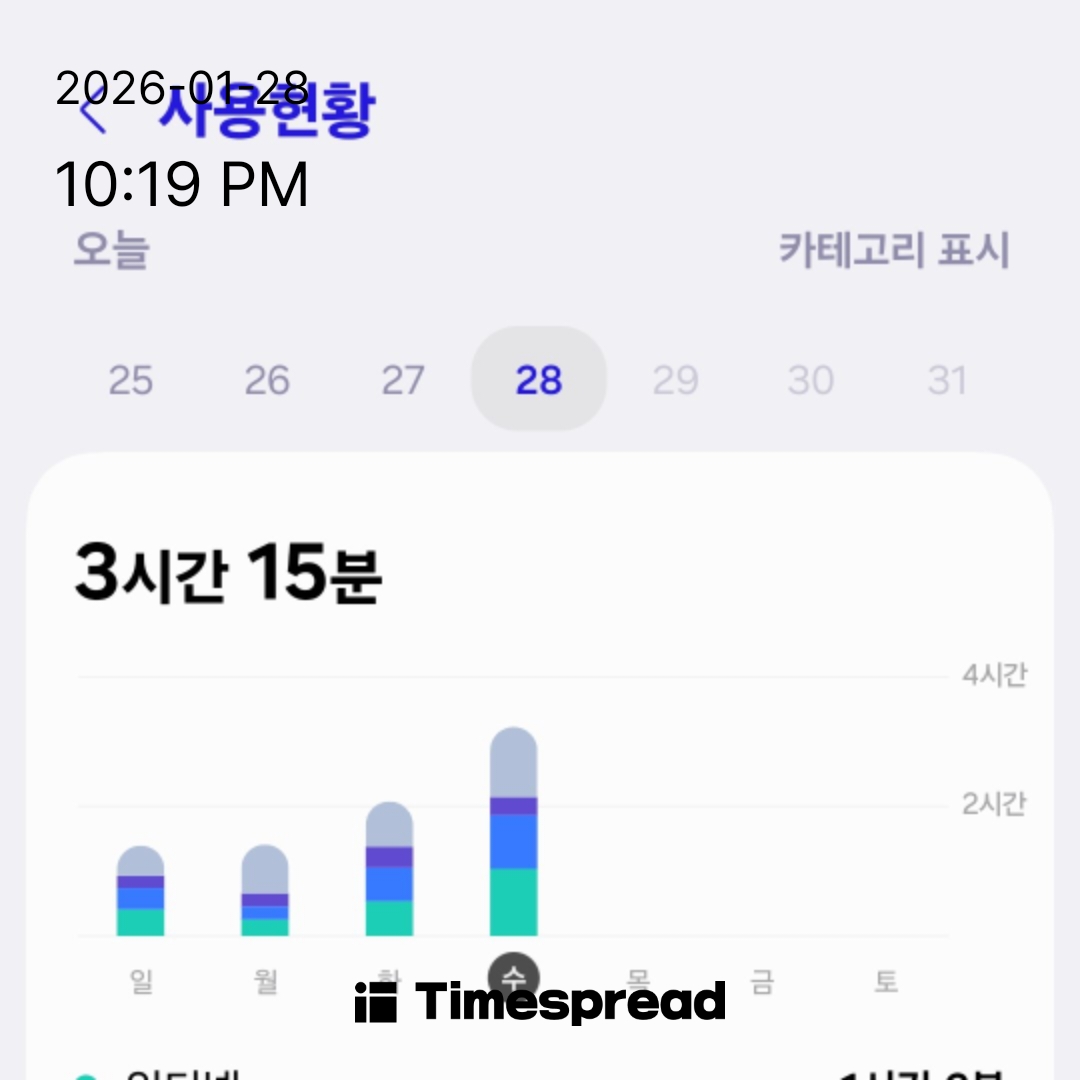The image size is (1080, 1080).
Task: Tap the 카테고리 표시 link
Action: point(894,250)
